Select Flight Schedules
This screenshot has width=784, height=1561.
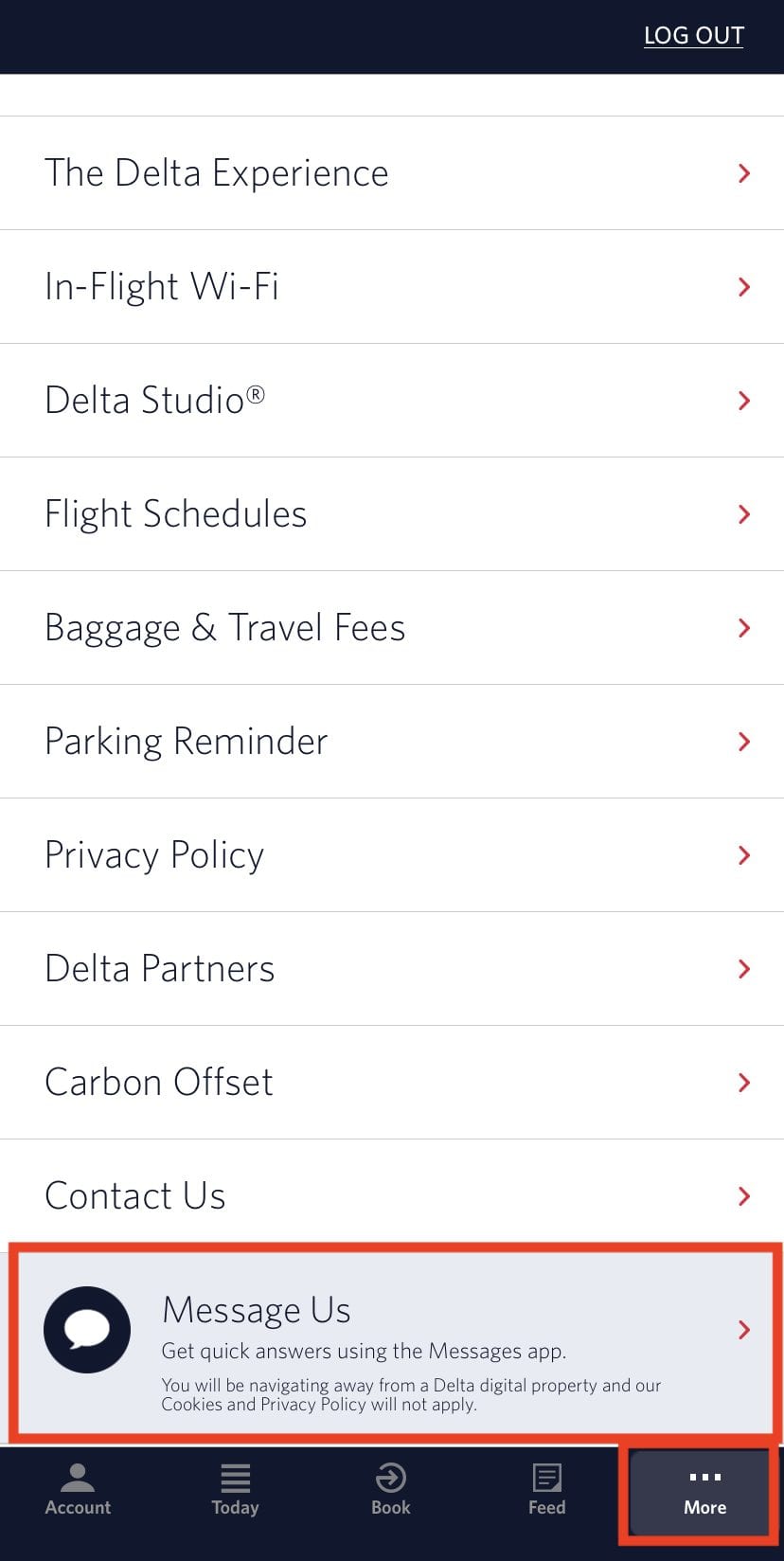click(x=175, y=513)
